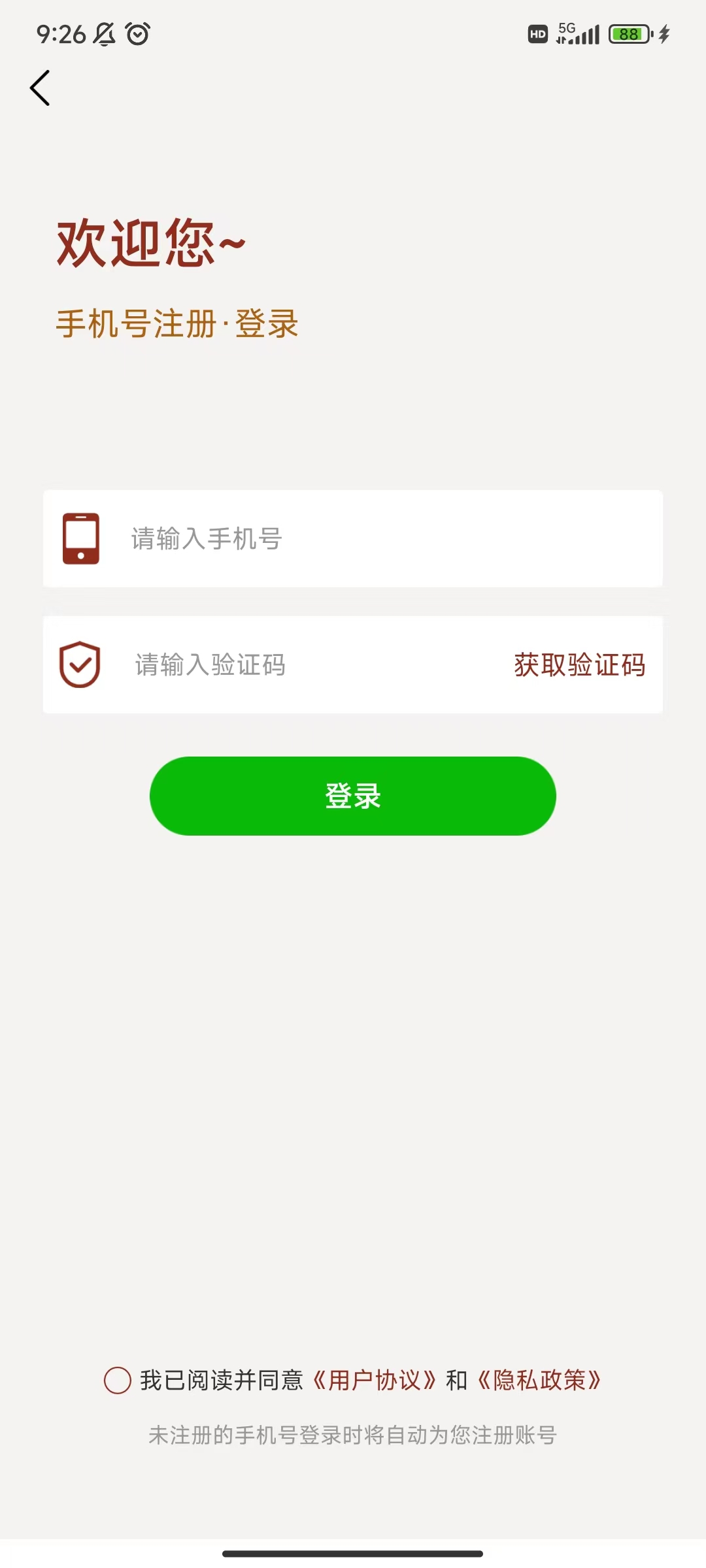Image resolution: width=706 pixels, height=1568 pixels.
Task: Tap 获取验证码 to get a code
Action: click(579, 665)
